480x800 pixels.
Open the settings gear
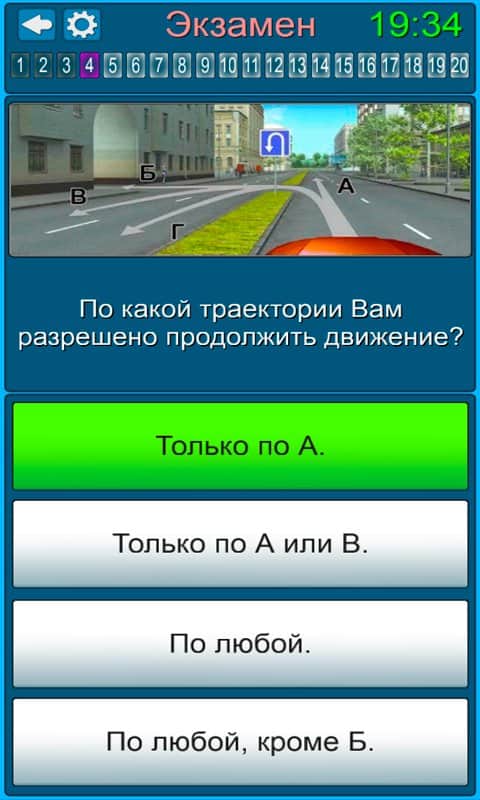click(82, 24)
